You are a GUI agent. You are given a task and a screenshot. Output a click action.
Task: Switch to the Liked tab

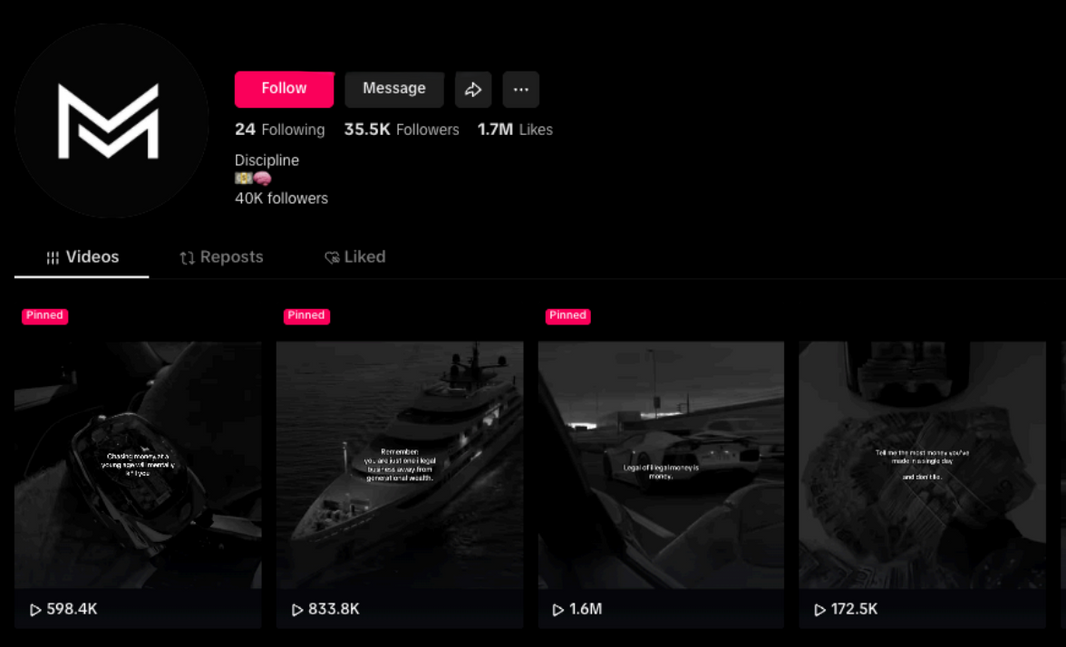click(355, 257)
